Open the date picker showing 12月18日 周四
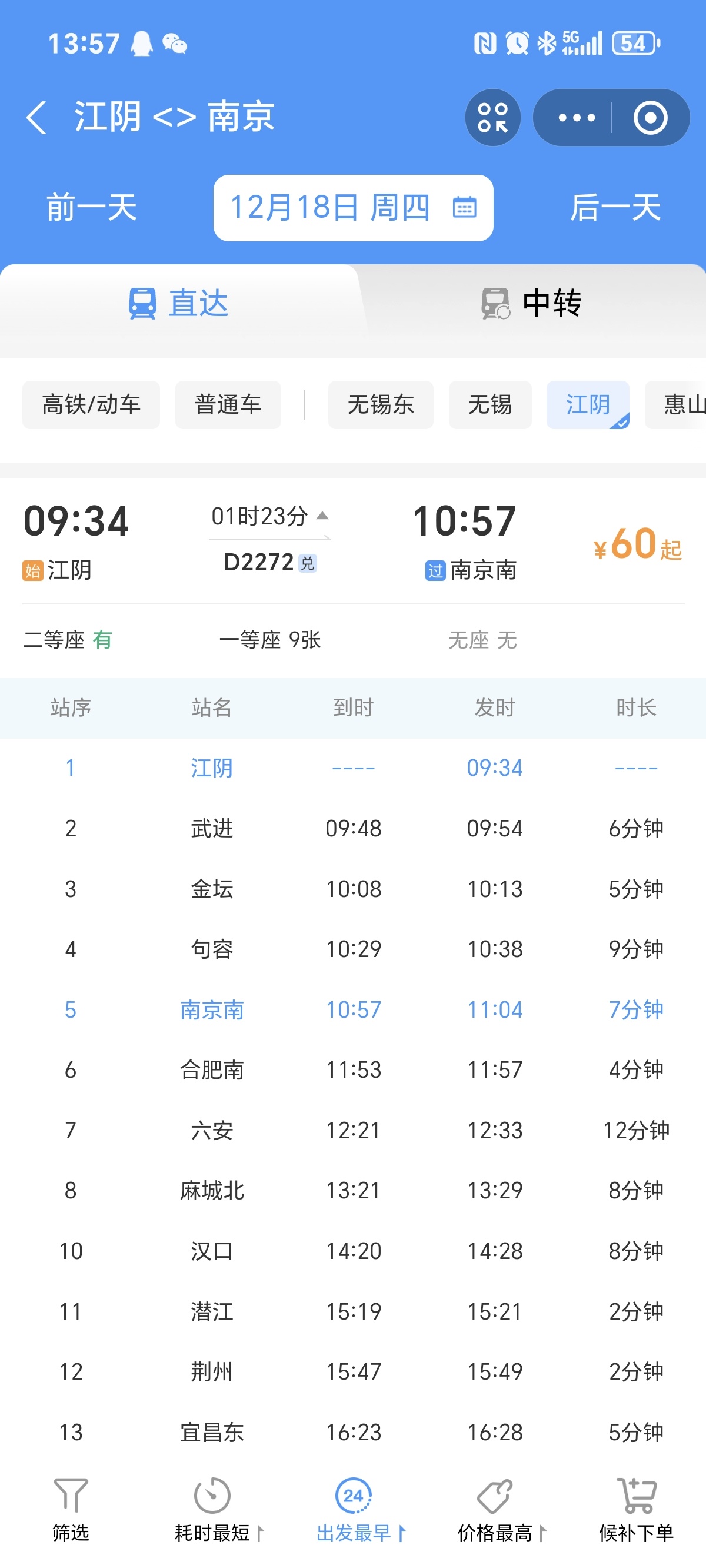 point(353,208)
